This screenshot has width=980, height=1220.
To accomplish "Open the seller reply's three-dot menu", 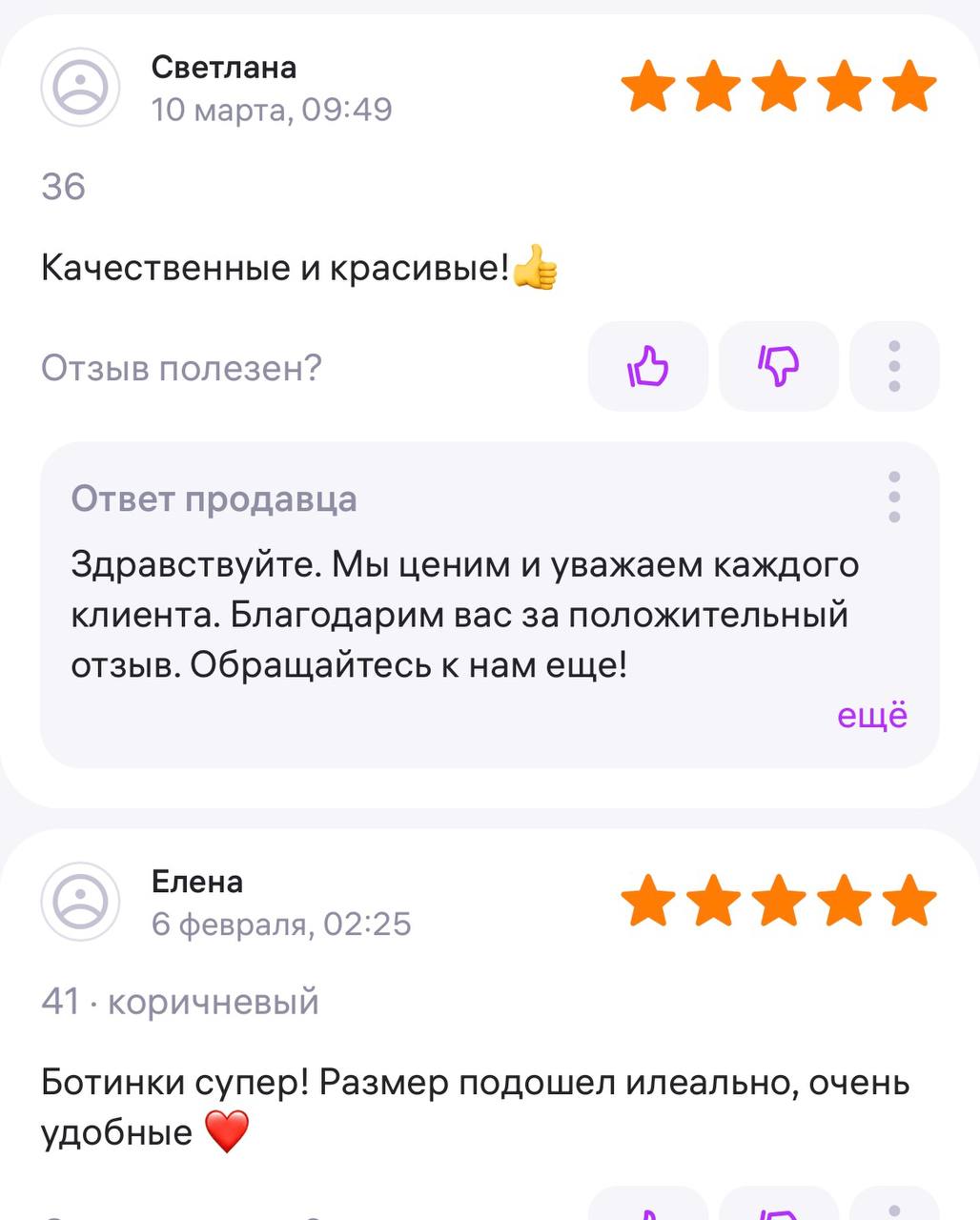I will pyautogui.click(x=894, y=497).
